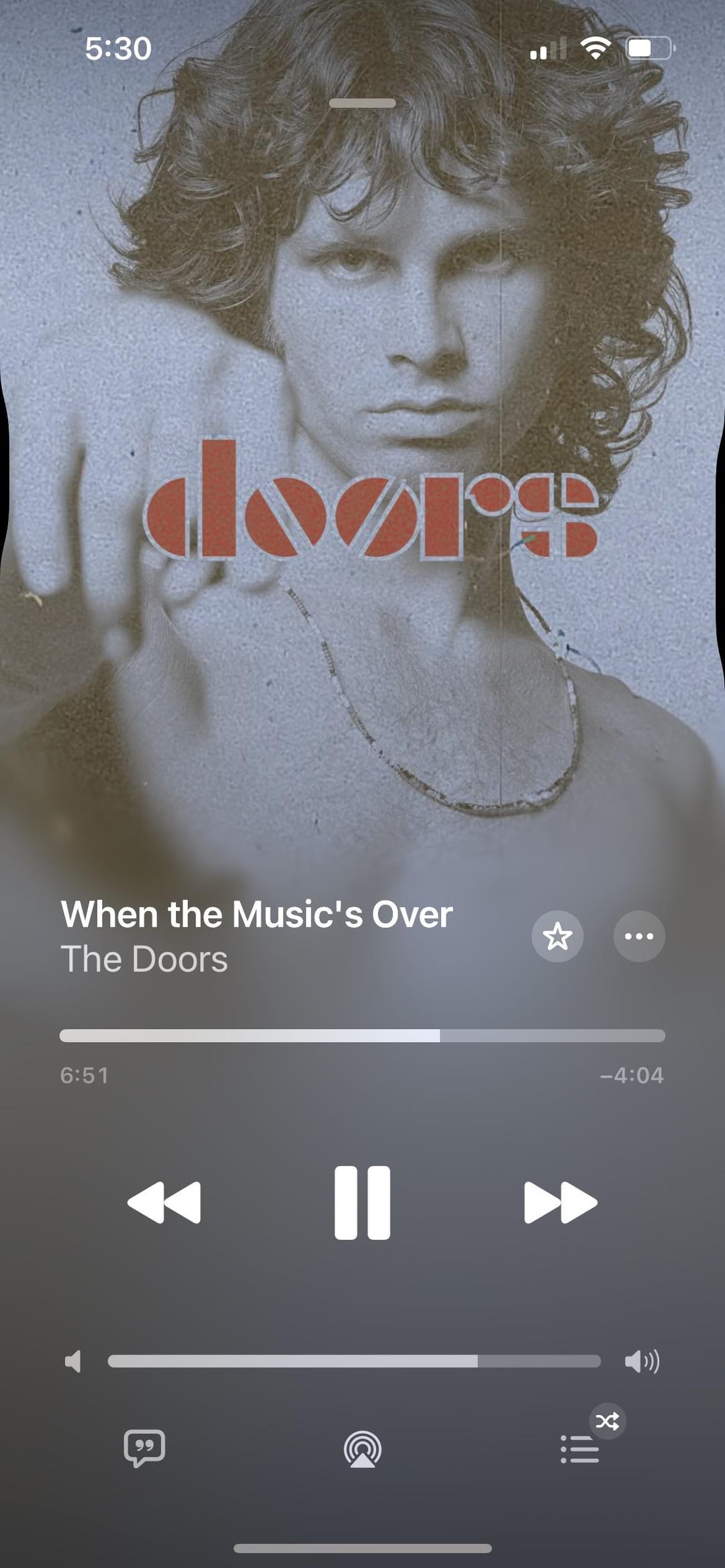Open the more options ellipsis menu
The height and width of the screenshot is (1568, 725).
[x=638, y=936]
